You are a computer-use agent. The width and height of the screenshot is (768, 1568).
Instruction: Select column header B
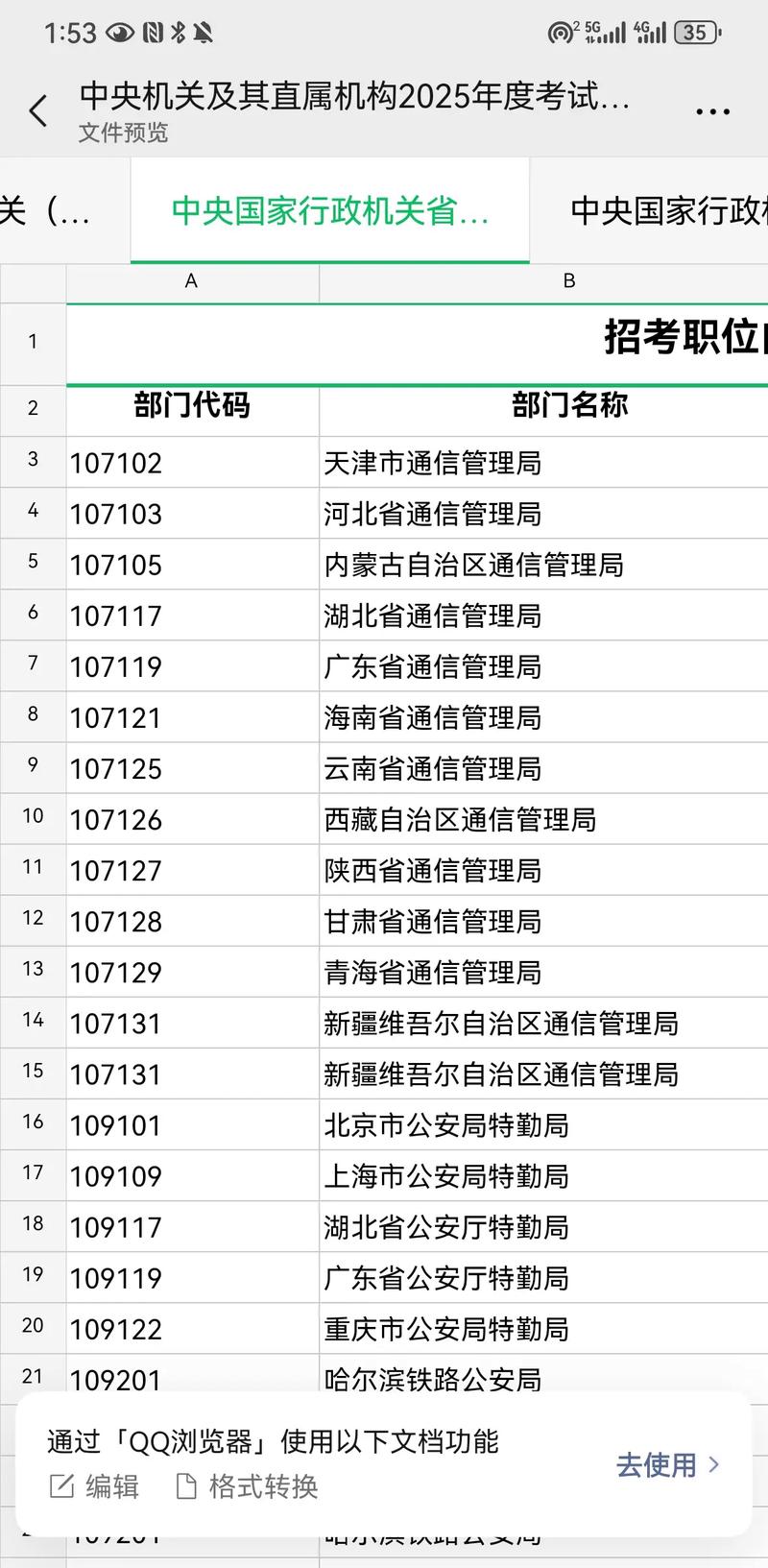[x=569, y=281]
